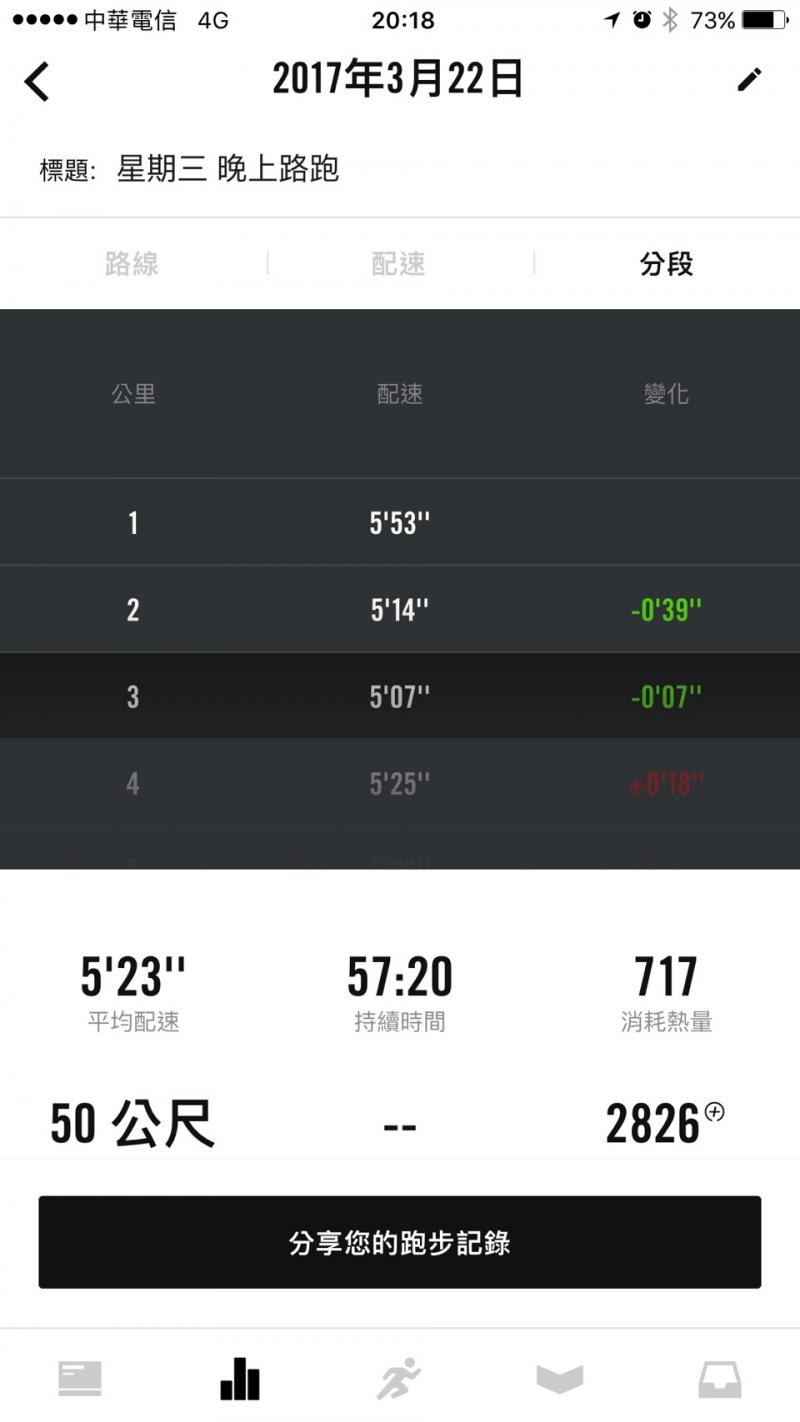Open the activity bar-chart tab
800x1422 pixels.
click(240, 1379)
